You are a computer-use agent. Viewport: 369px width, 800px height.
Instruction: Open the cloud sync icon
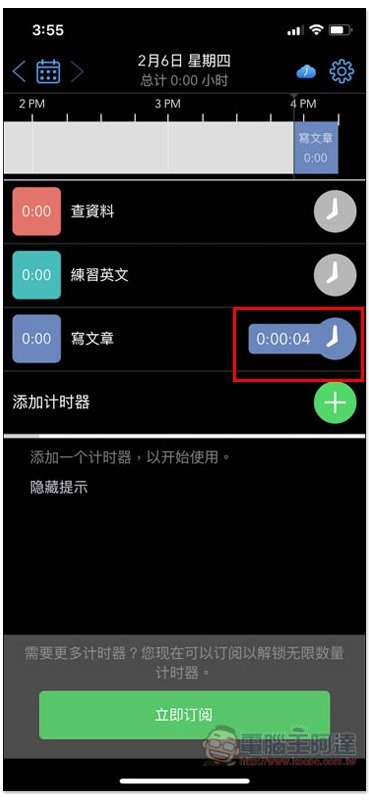306,72
